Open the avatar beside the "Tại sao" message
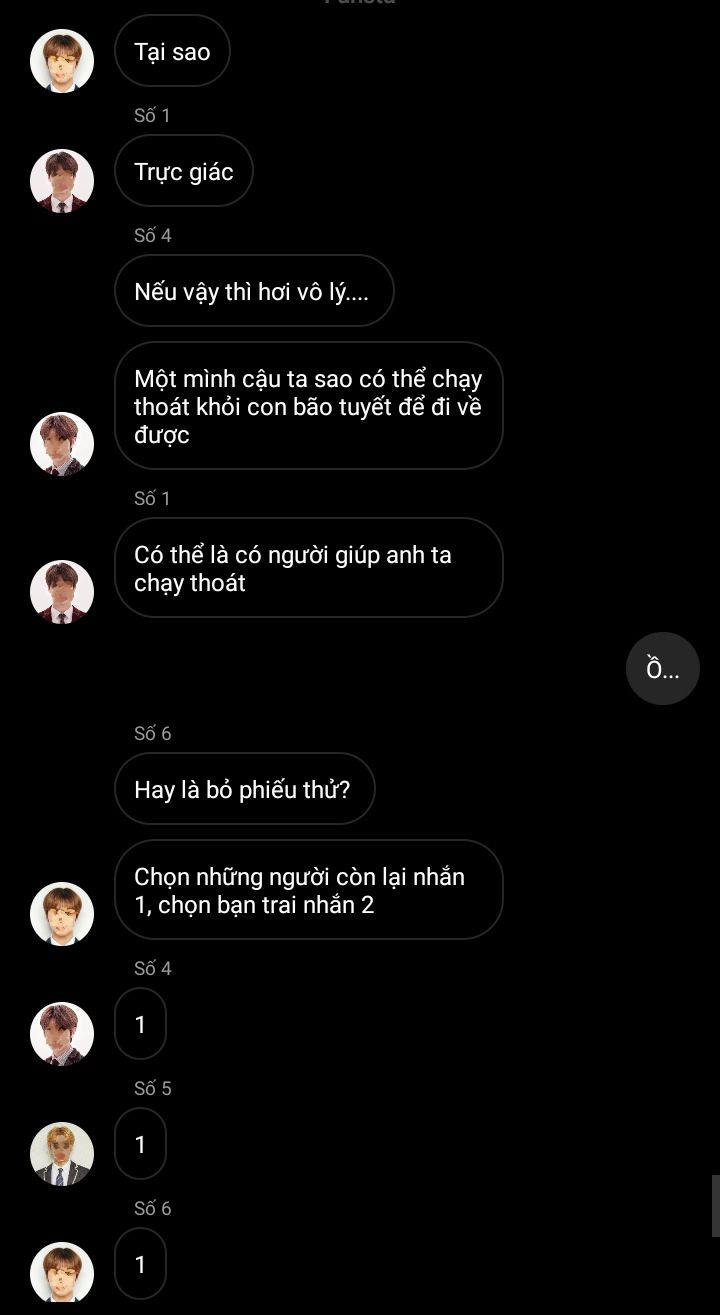The height and width of the screenshot is (1315, 720). click(x=62, y=61)
